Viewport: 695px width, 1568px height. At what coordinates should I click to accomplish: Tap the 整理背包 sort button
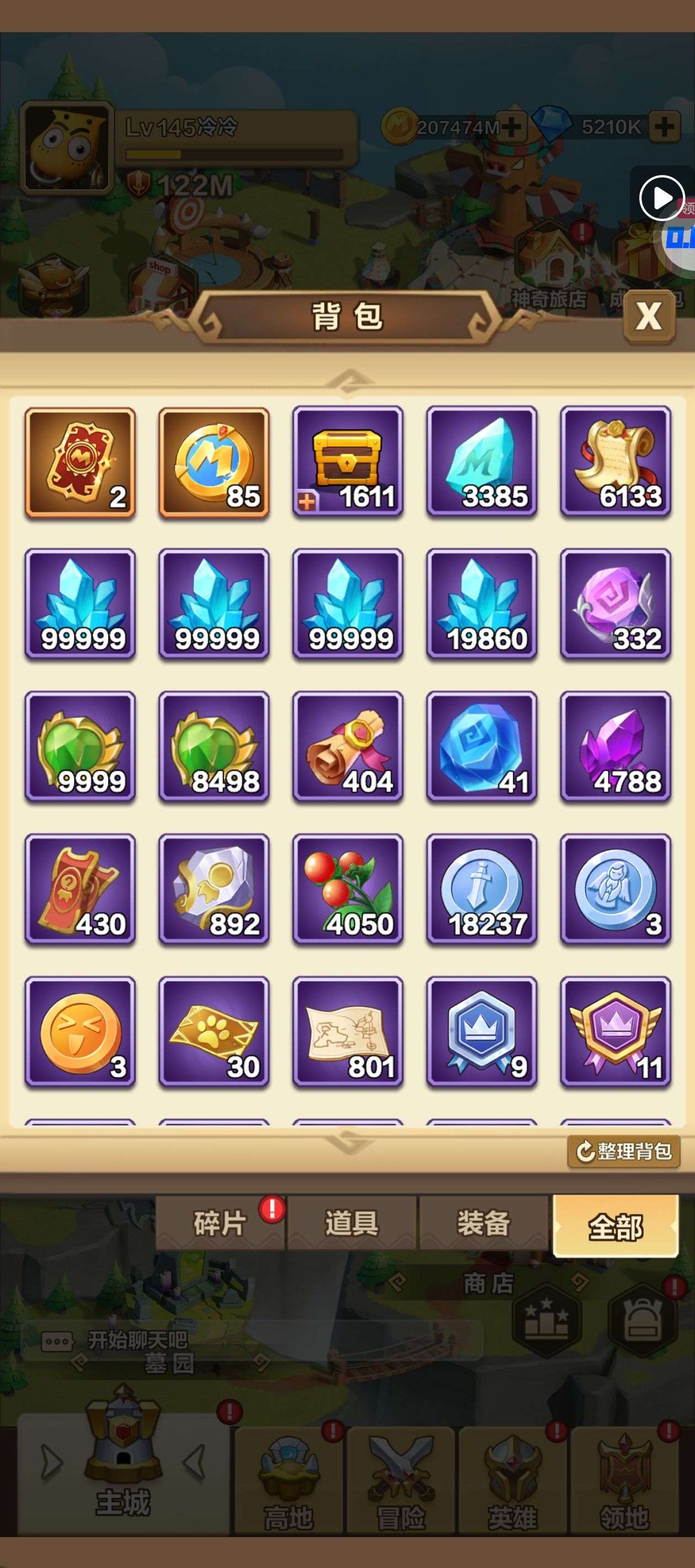coord(623,1151)
